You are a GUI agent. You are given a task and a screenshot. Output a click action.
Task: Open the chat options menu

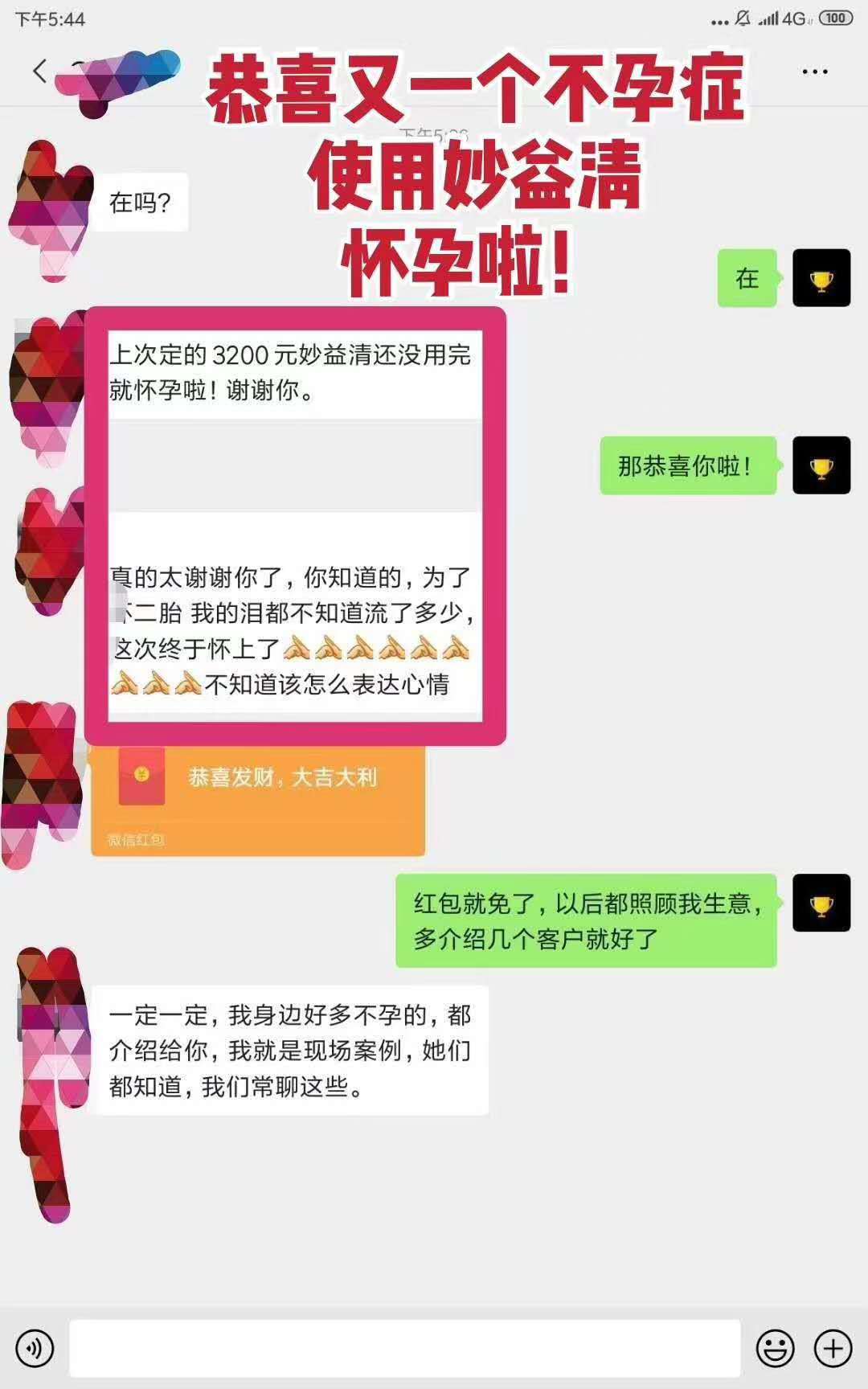coord(814,72)
